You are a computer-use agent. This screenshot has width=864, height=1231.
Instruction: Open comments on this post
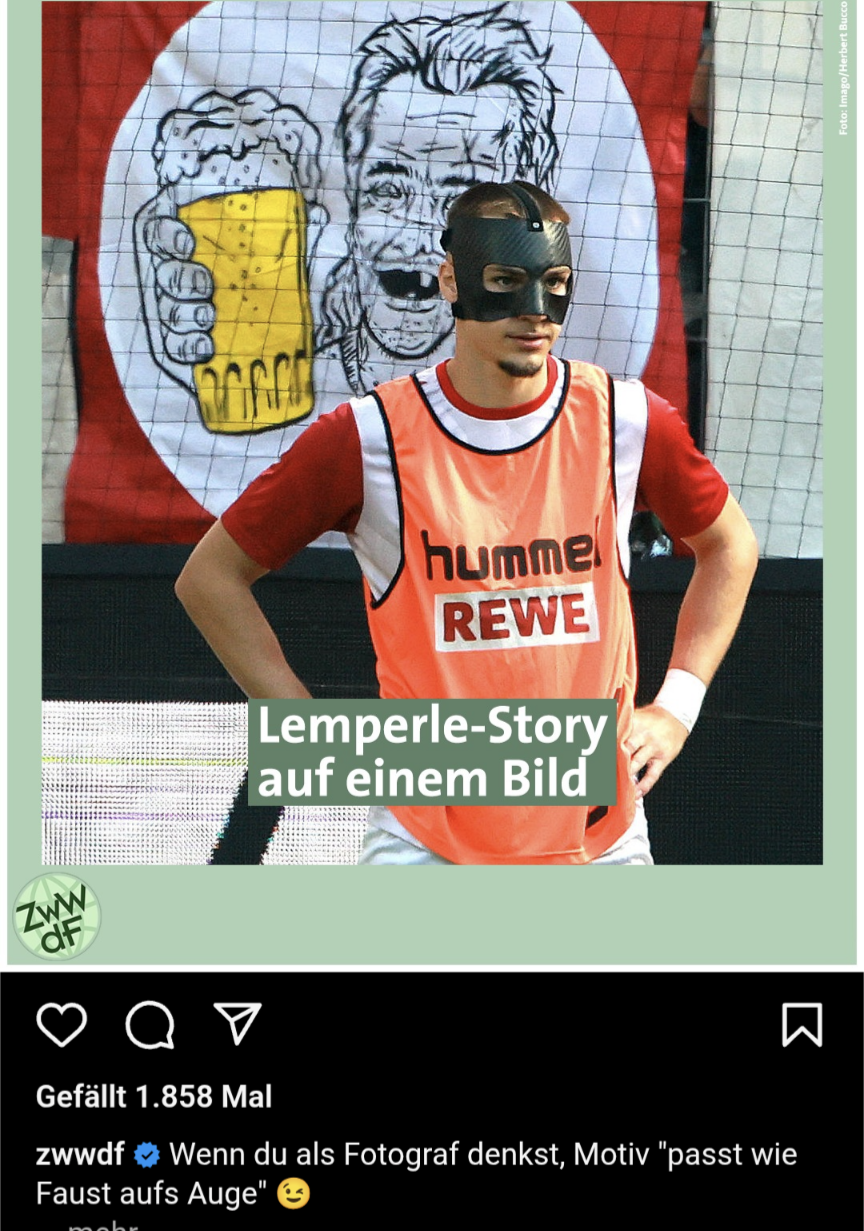pos(150,1025)
